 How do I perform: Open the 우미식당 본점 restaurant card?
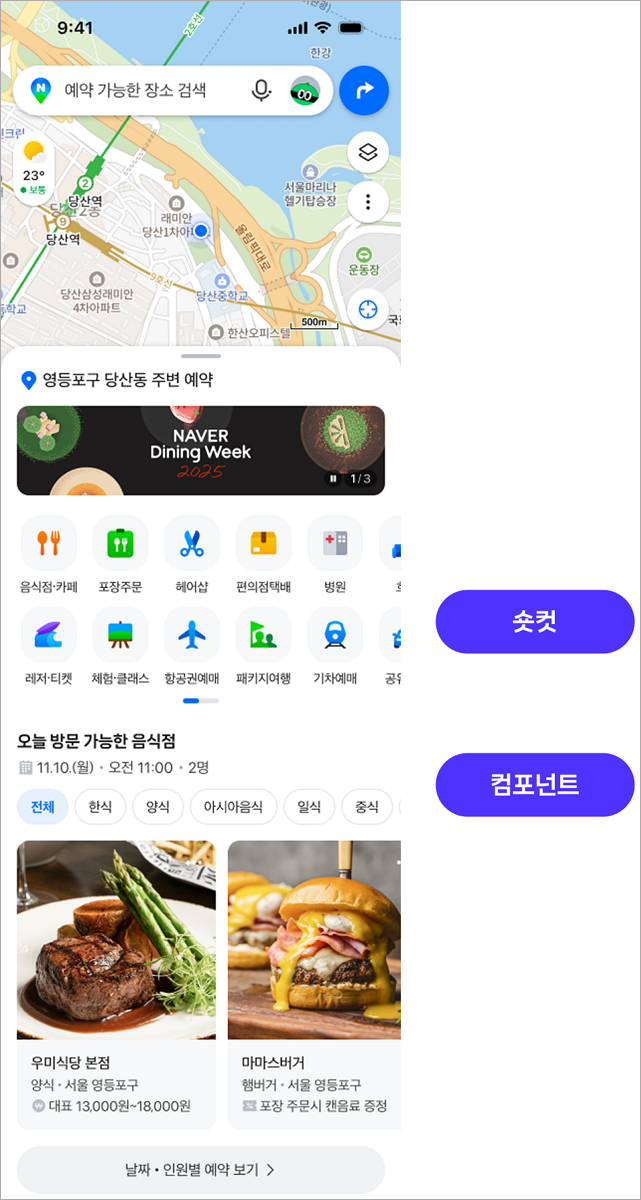(x=116, y=985)
